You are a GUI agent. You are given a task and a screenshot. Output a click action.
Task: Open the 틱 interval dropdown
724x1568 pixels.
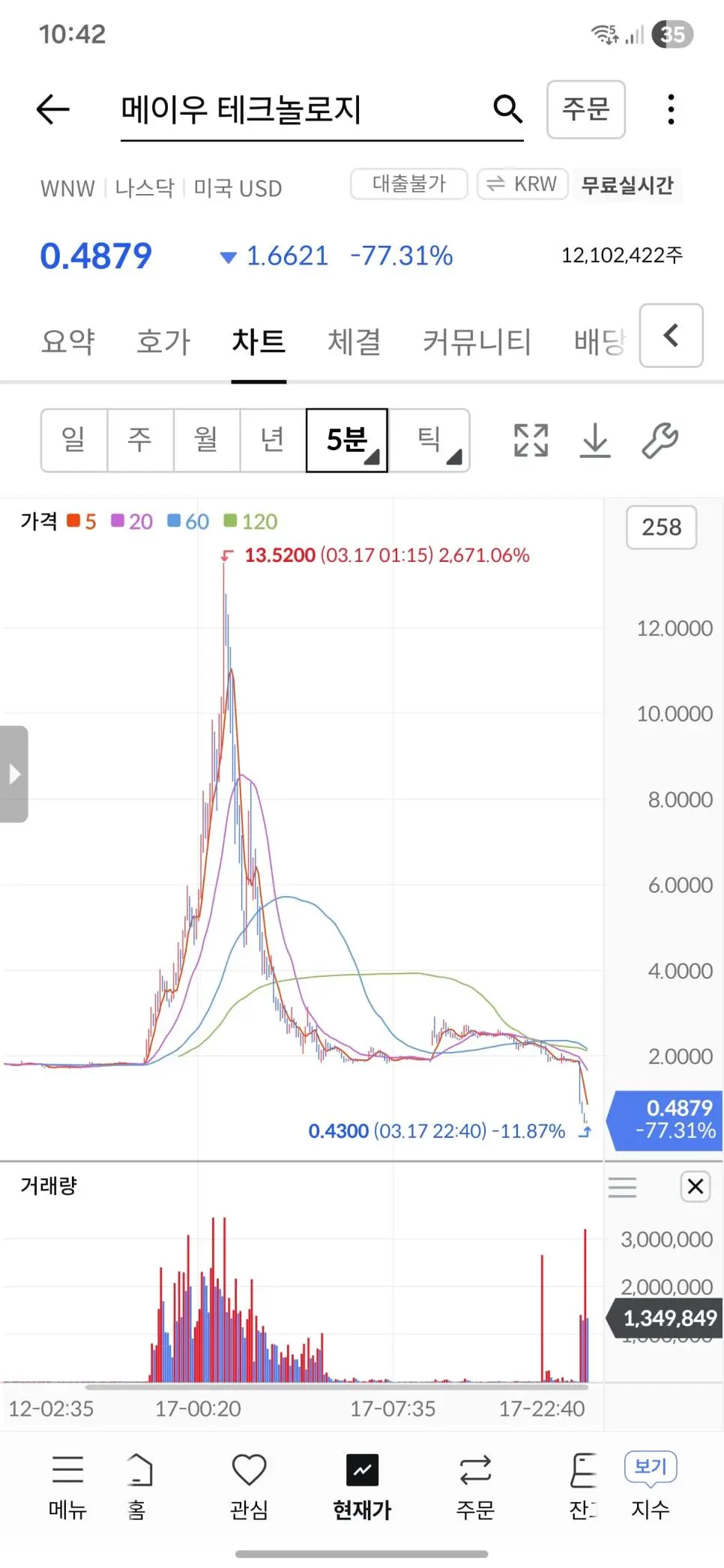(x=429, y=440)
